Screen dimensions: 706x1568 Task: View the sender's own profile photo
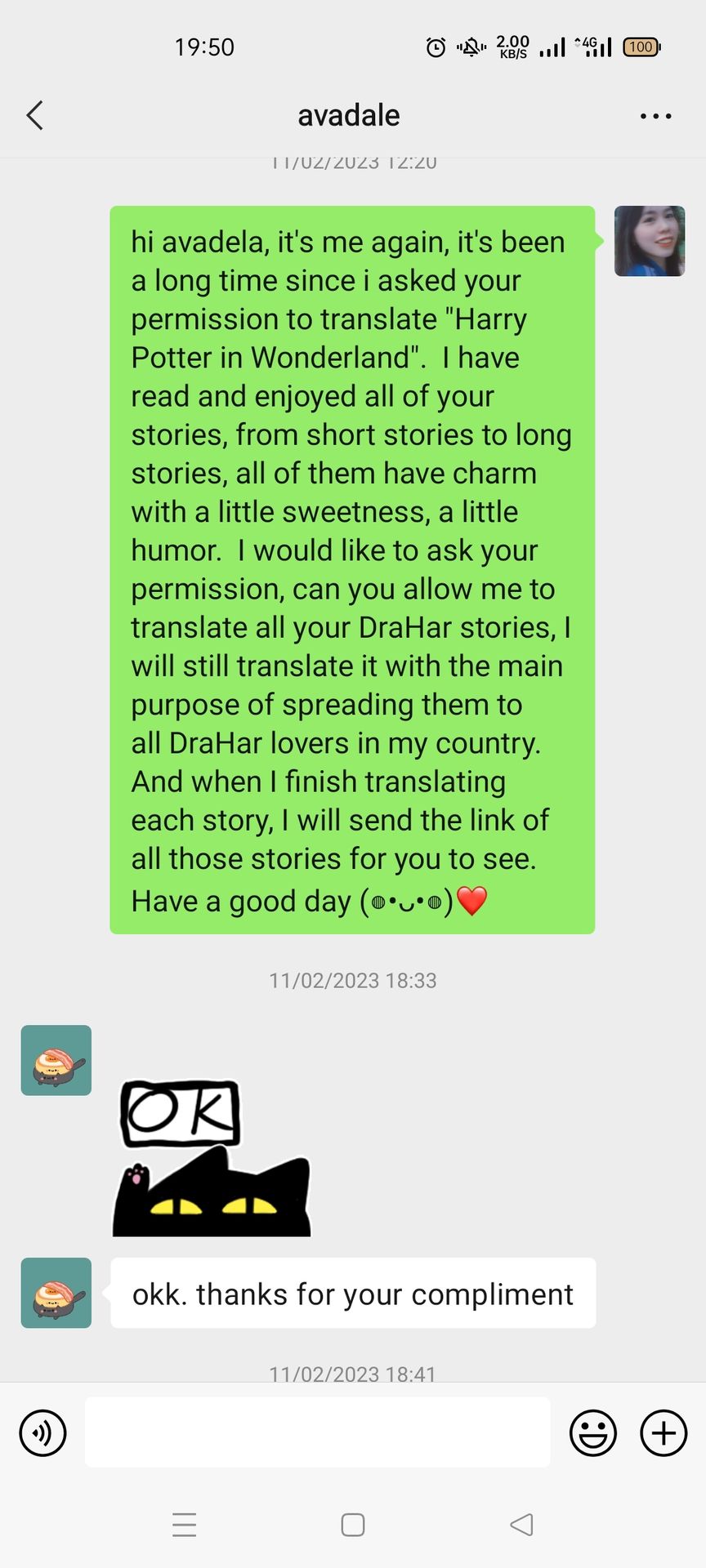click(x=650, y=241)
